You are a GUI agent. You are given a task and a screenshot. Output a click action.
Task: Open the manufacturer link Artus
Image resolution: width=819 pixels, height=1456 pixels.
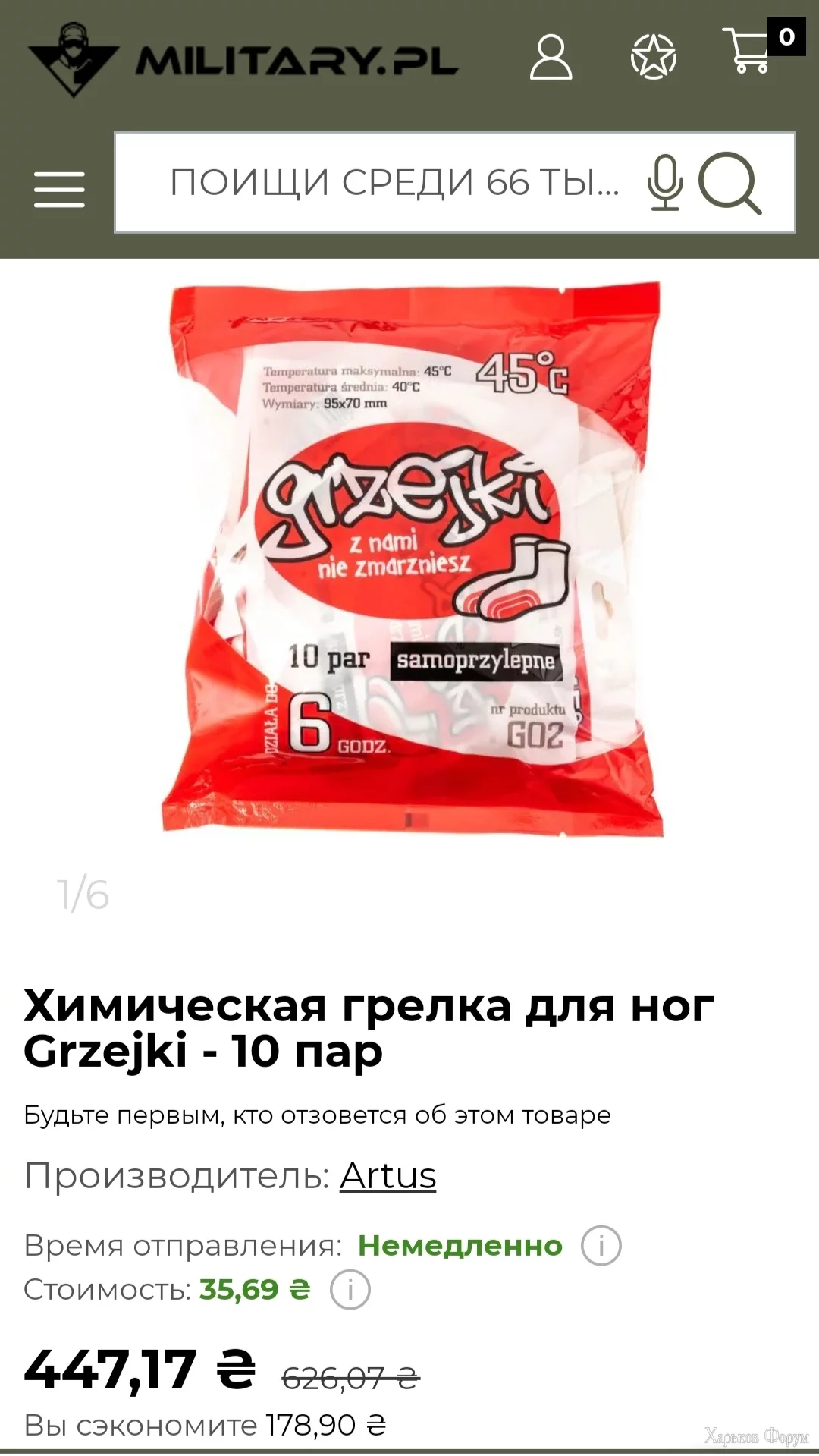tap(388, 1176)
